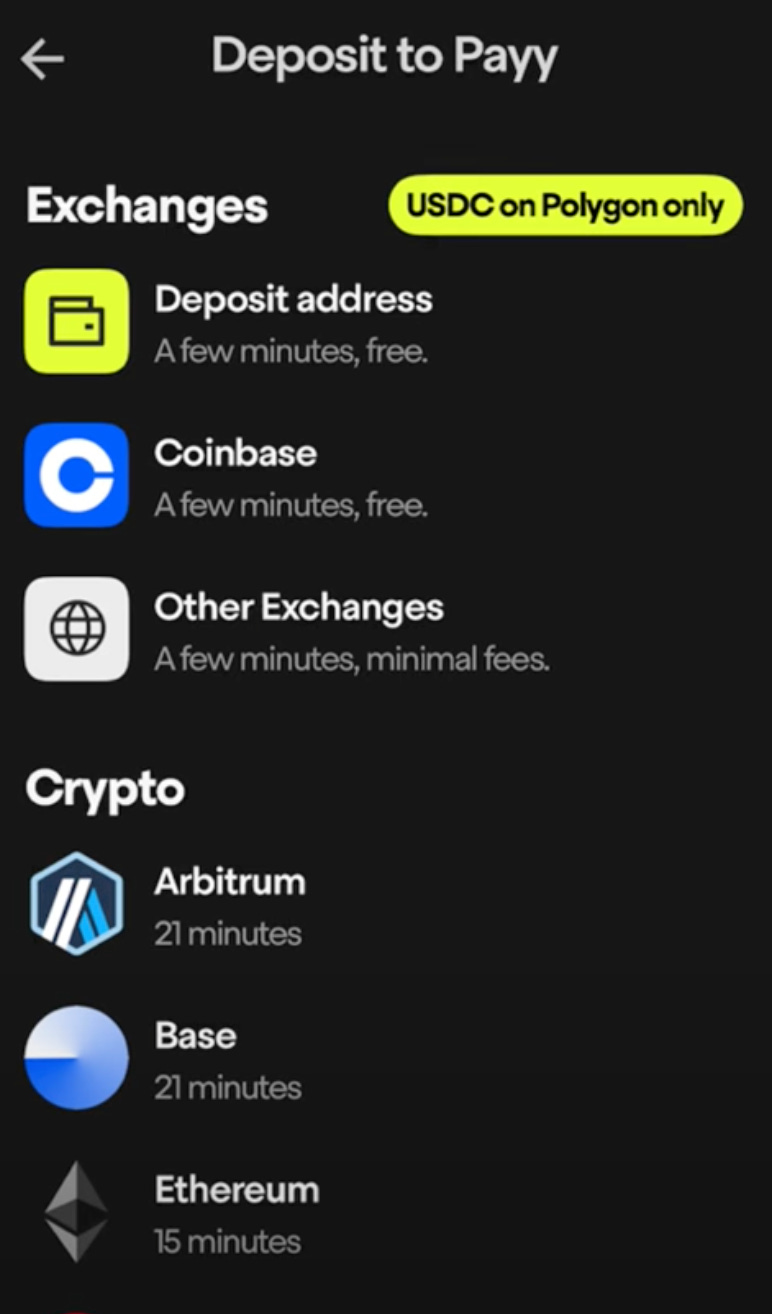
Task: Deposit crypto via Arbitrum
Action: pyautogui.click(x=229, y=905)
